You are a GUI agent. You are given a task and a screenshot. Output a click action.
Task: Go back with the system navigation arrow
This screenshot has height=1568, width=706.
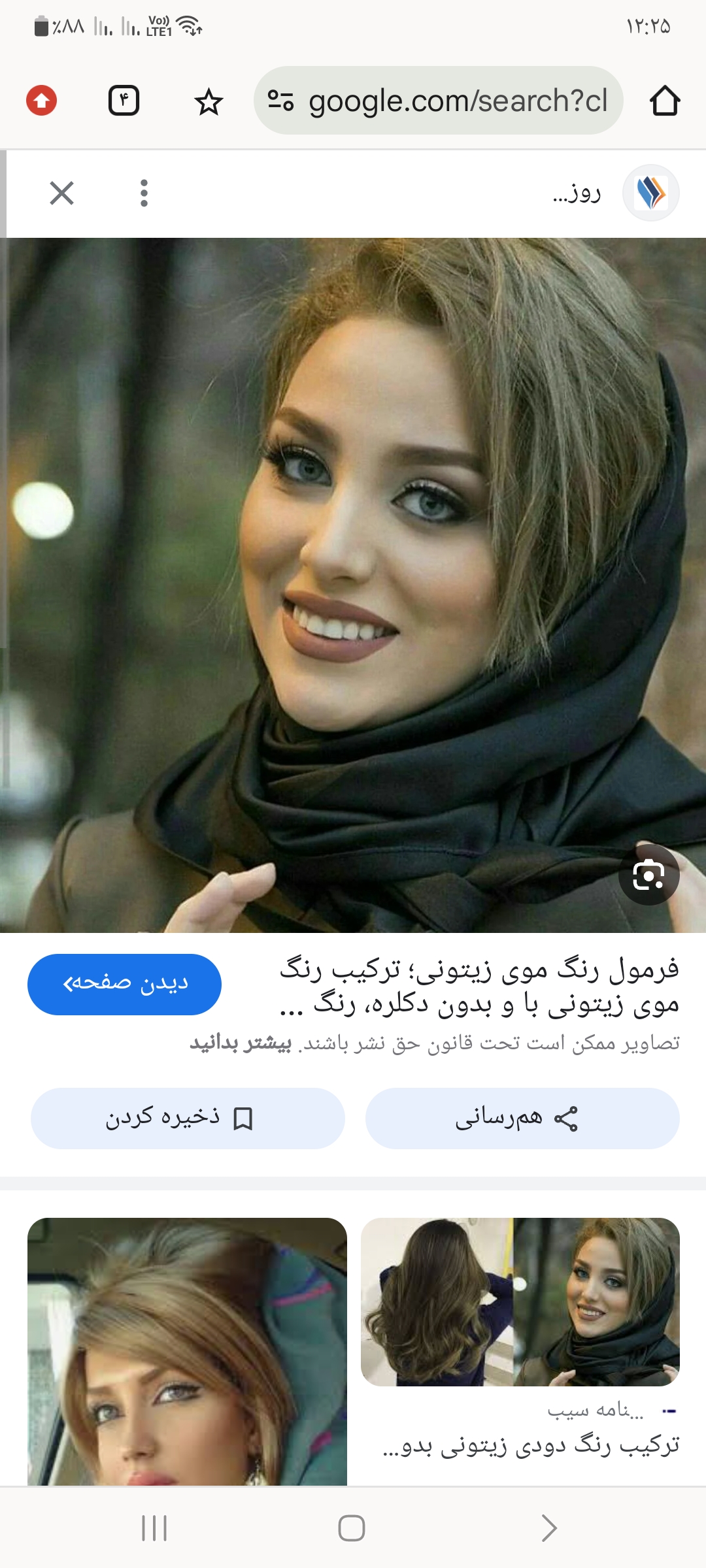549,1528
